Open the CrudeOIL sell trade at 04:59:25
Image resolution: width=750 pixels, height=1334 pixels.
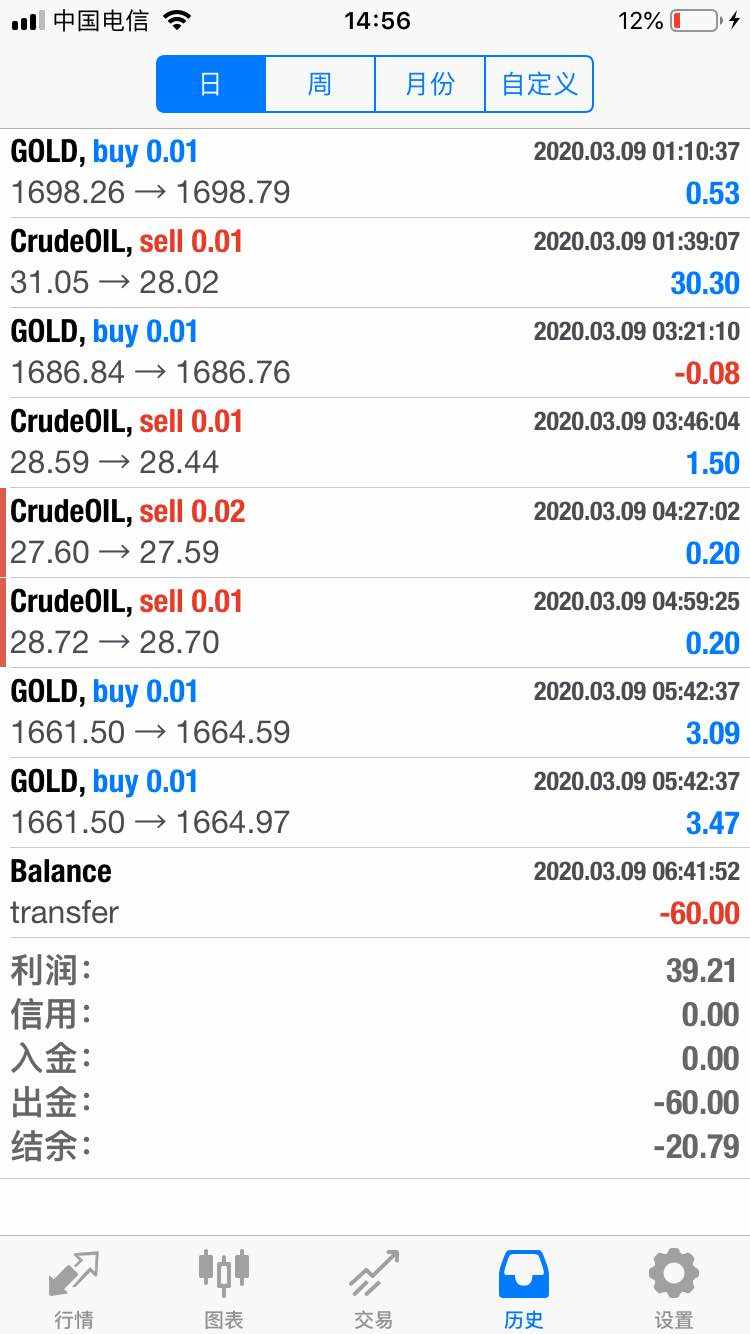click(x=375, y=622)
